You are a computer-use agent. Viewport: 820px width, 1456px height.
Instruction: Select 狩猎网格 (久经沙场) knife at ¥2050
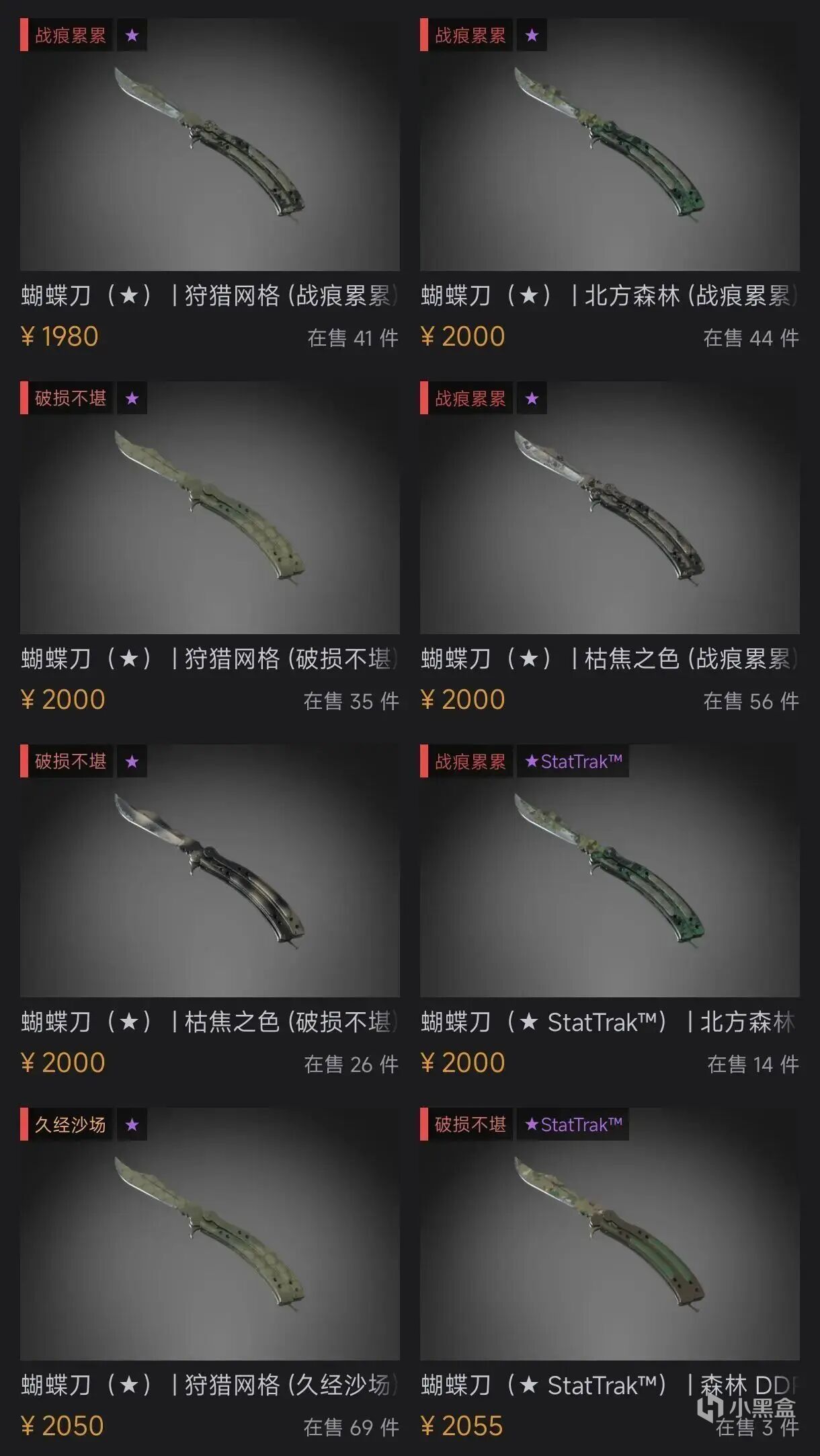(x=210, y=1234)
